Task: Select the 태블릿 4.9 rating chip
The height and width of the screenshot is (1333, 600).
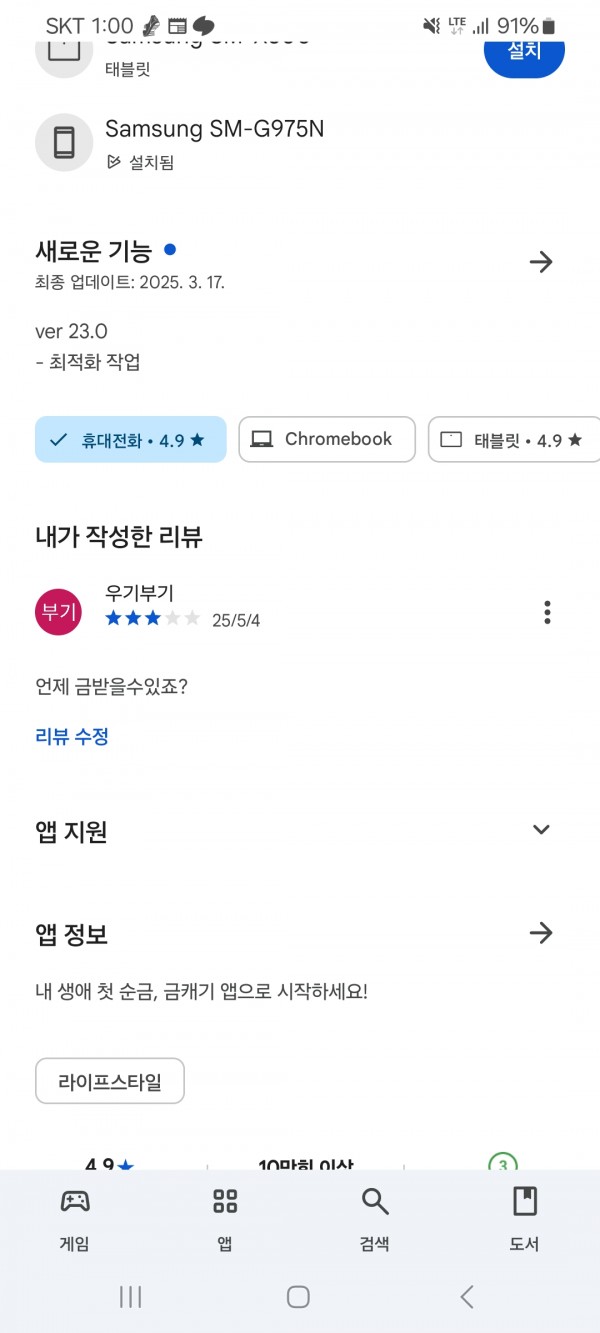Action: (514, 439)
